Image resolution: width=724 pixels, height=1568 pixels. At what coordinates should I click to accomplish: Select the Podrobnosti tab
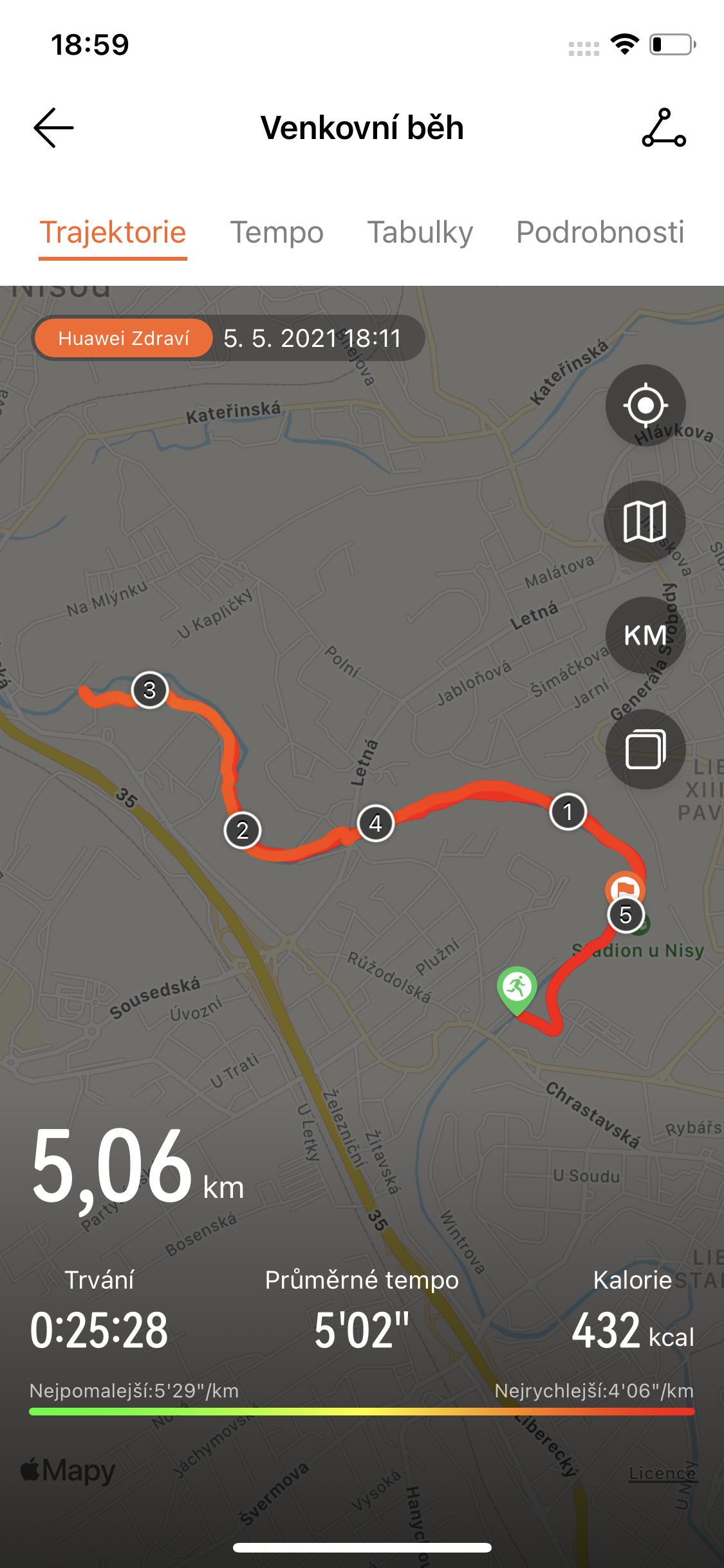(x=600, y=232)
